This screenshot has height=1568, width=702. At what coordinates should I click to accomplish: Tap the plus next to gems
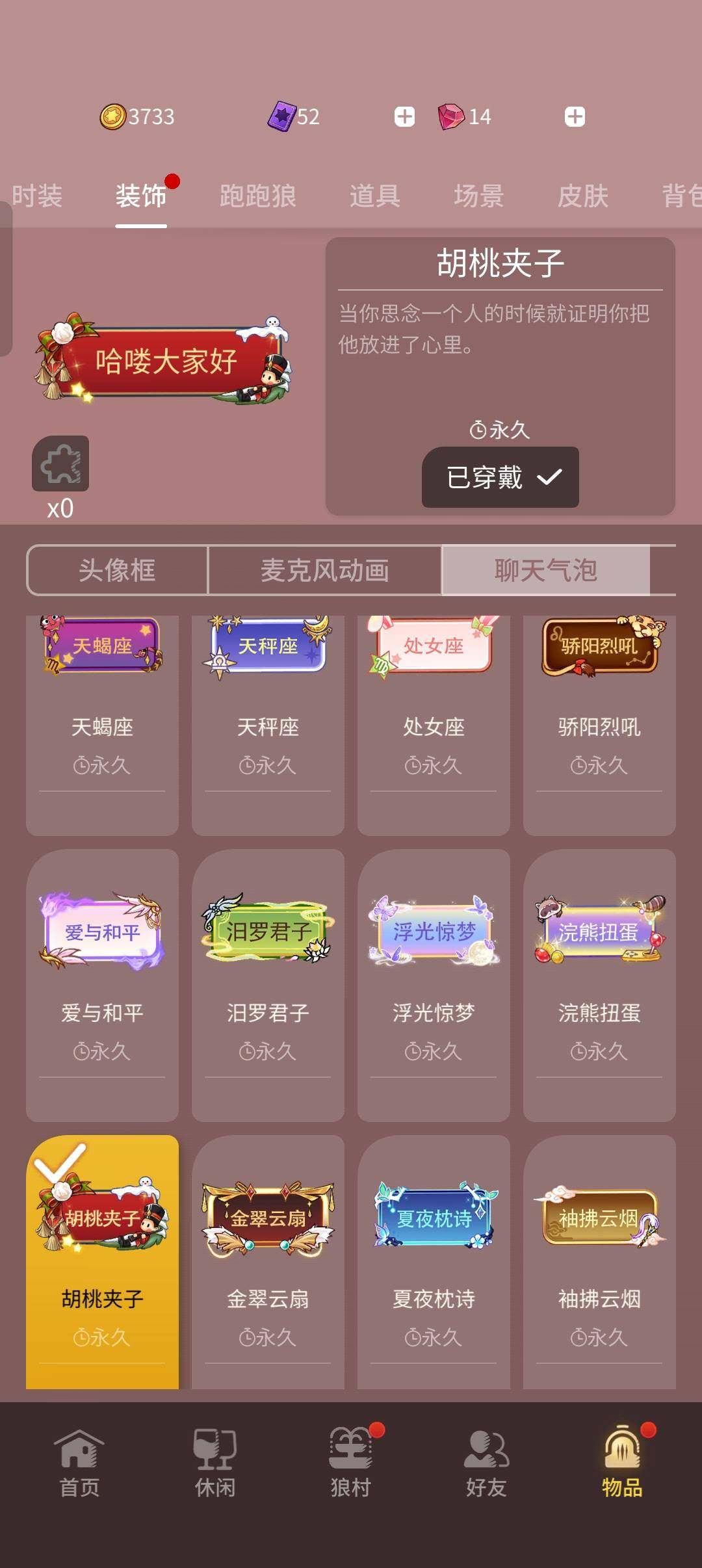click(x=406, y=116)
